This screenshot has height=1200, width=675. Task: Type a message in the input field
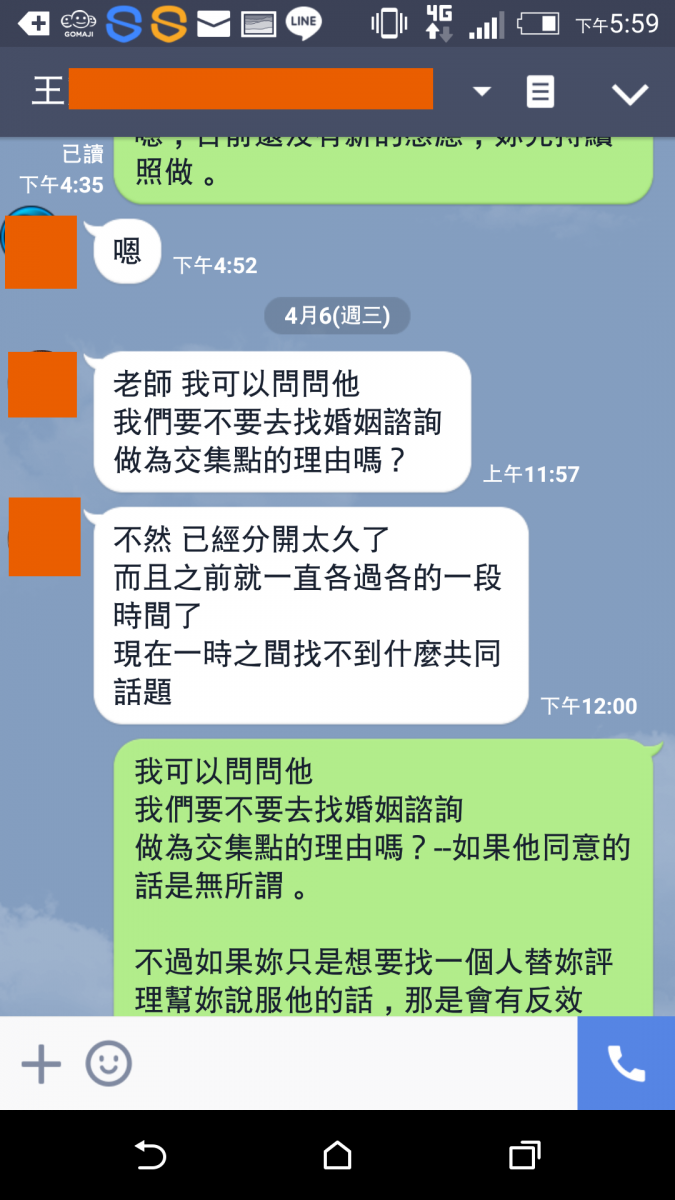click(x=350, y=1063)
